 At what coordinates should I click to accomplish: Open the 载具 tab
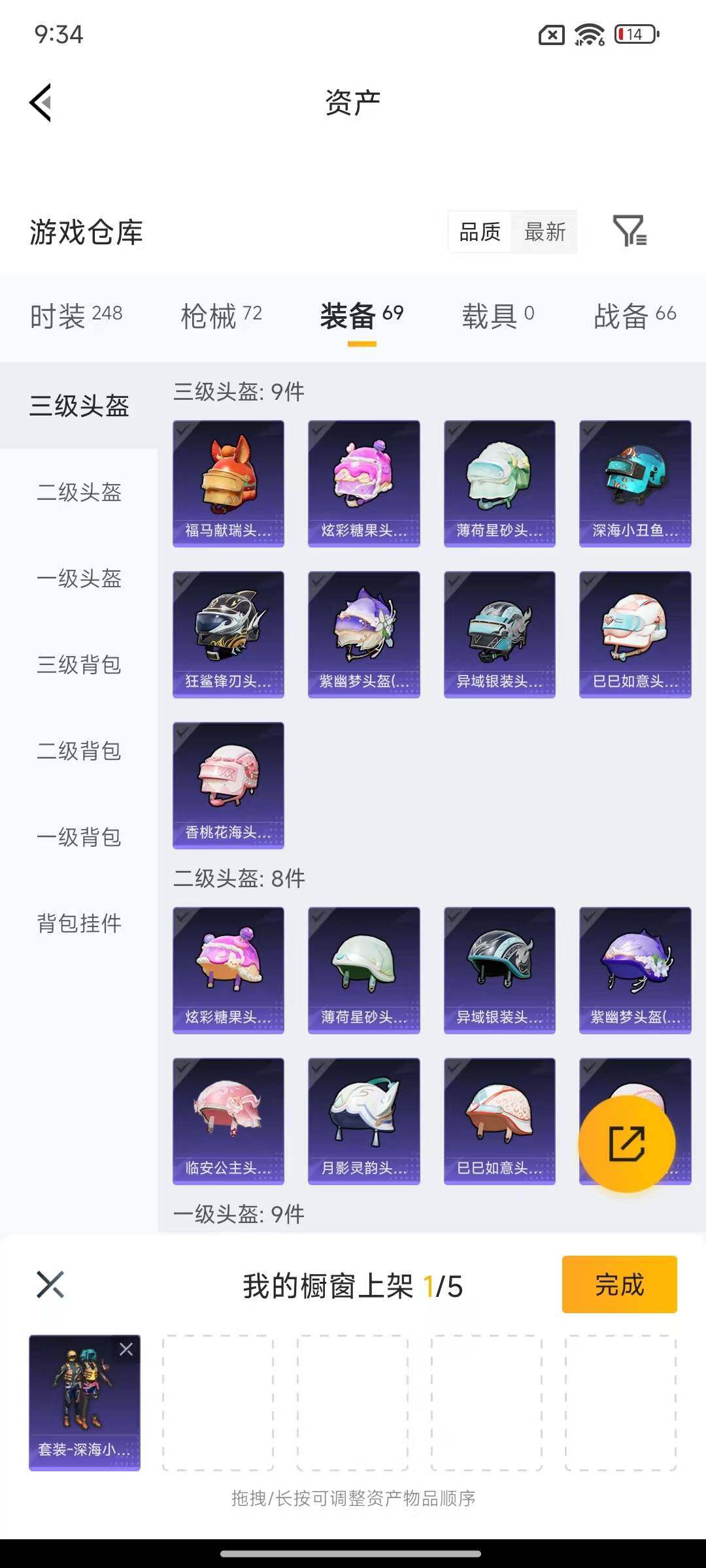pyautogui.click(x=497, y=316)
